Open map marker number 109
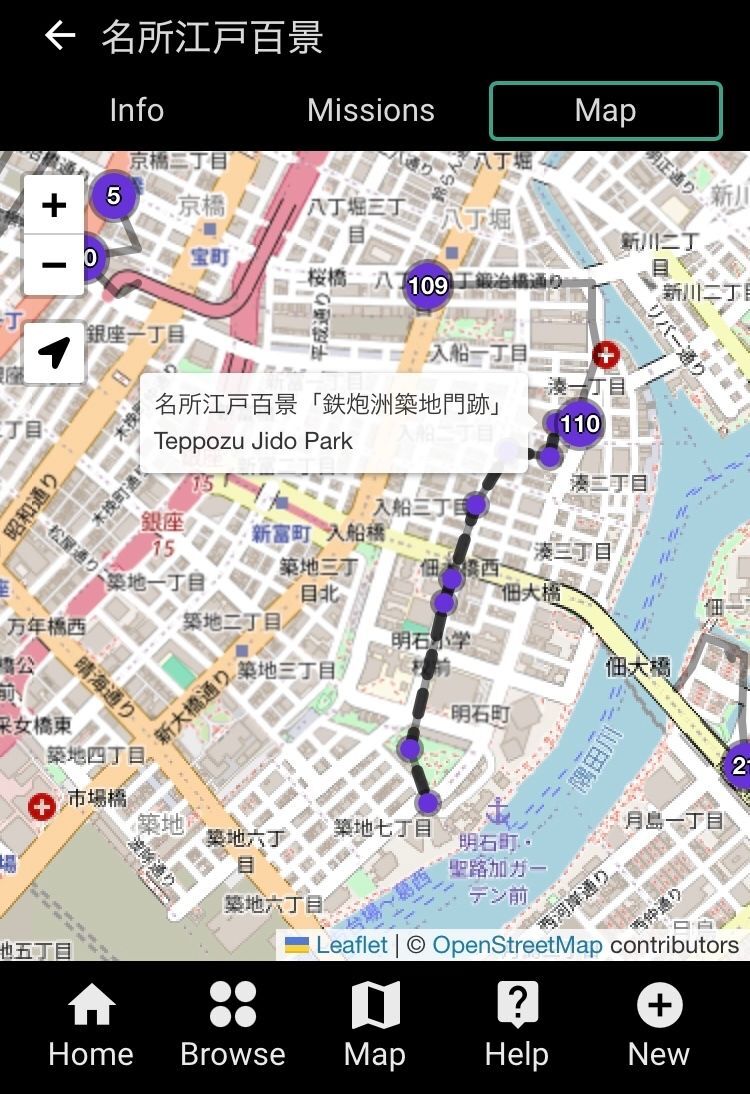The height and width of the screenshot is (1094, 750). 427,286
